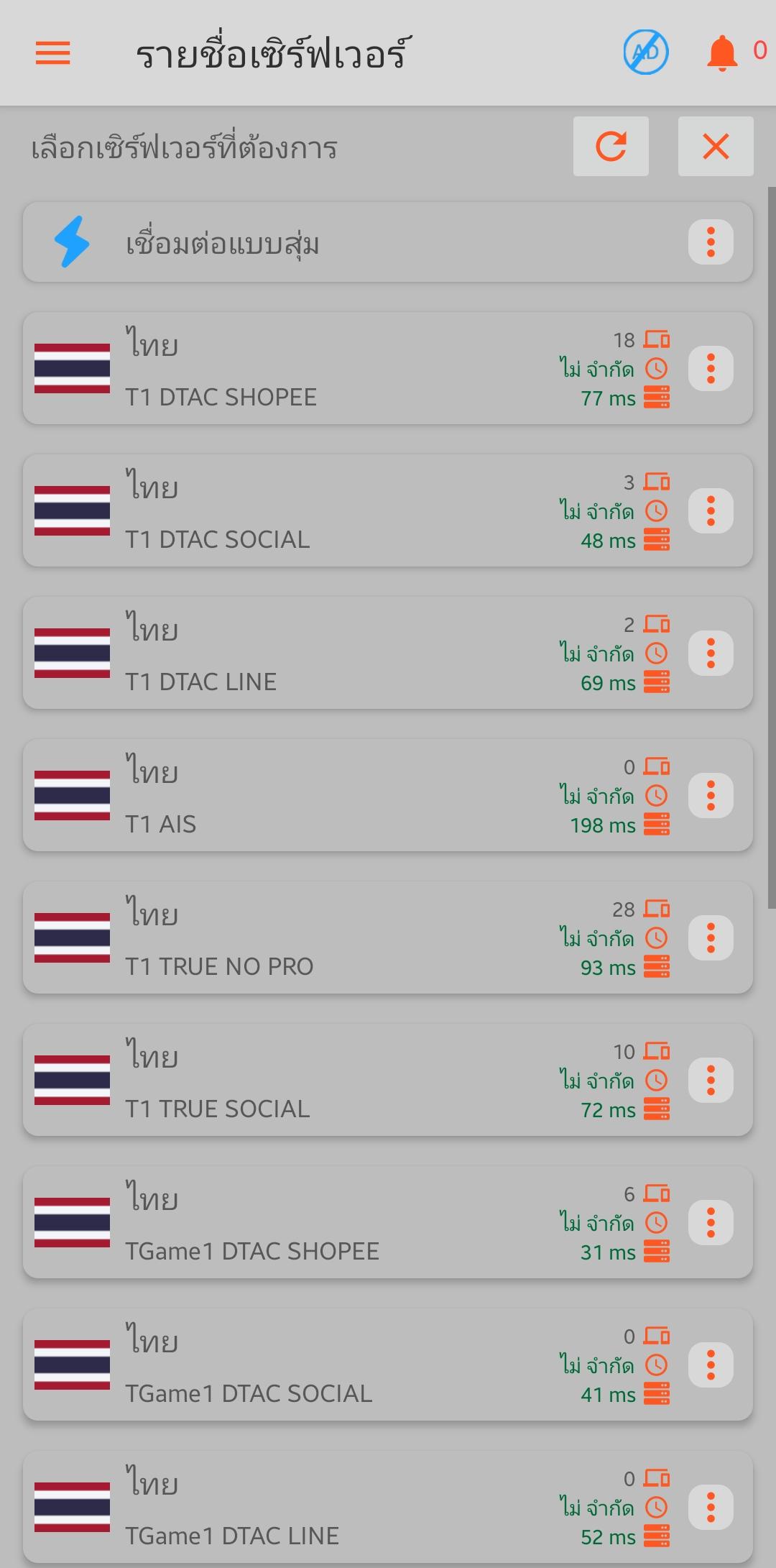Close the server selection list
Screen dimensions: 776x1568
tap(716, 146)
